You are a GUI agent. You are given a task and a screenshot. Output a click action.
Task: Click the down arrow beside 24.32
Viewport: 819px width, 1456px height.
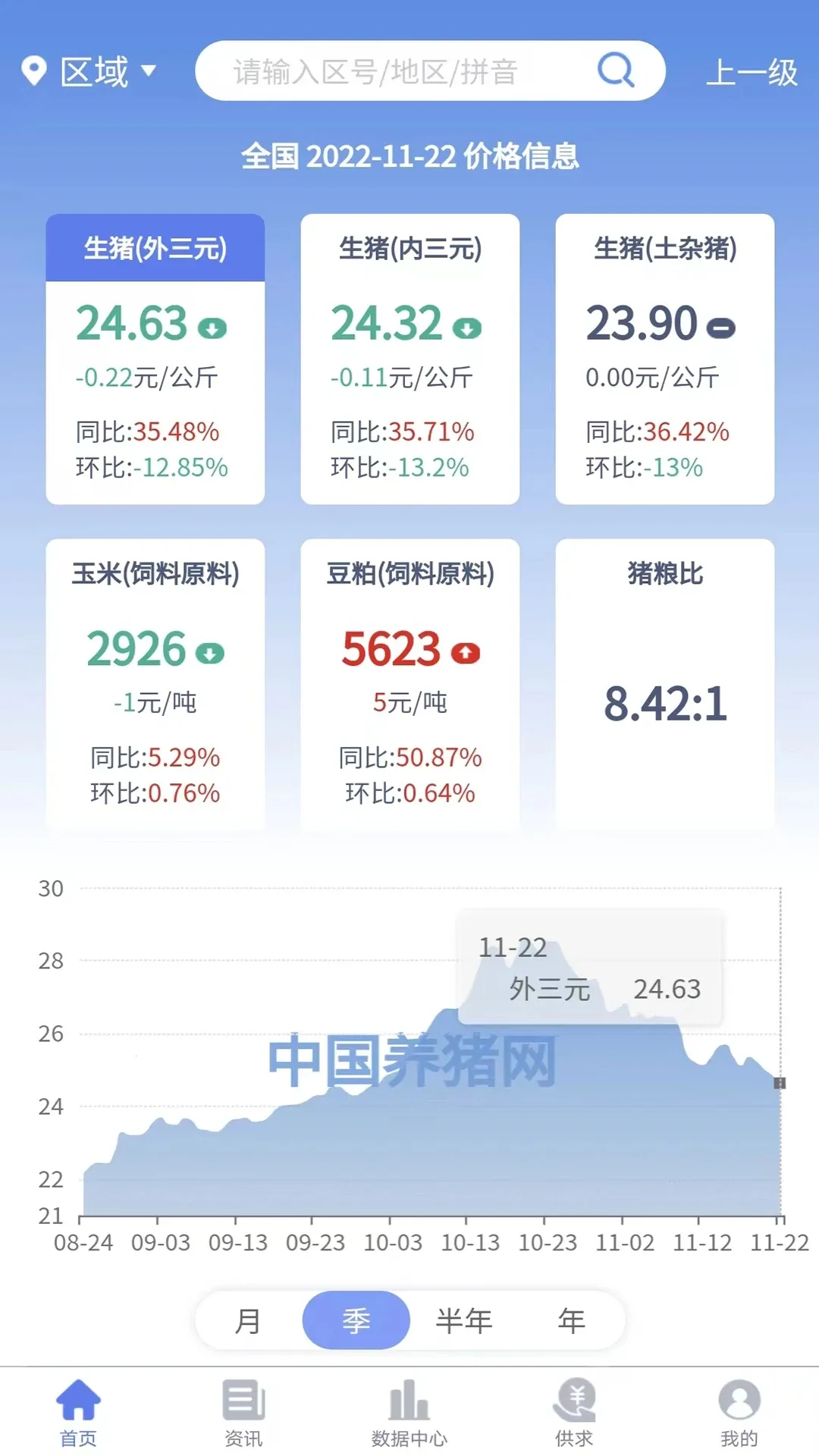(465, 326)
